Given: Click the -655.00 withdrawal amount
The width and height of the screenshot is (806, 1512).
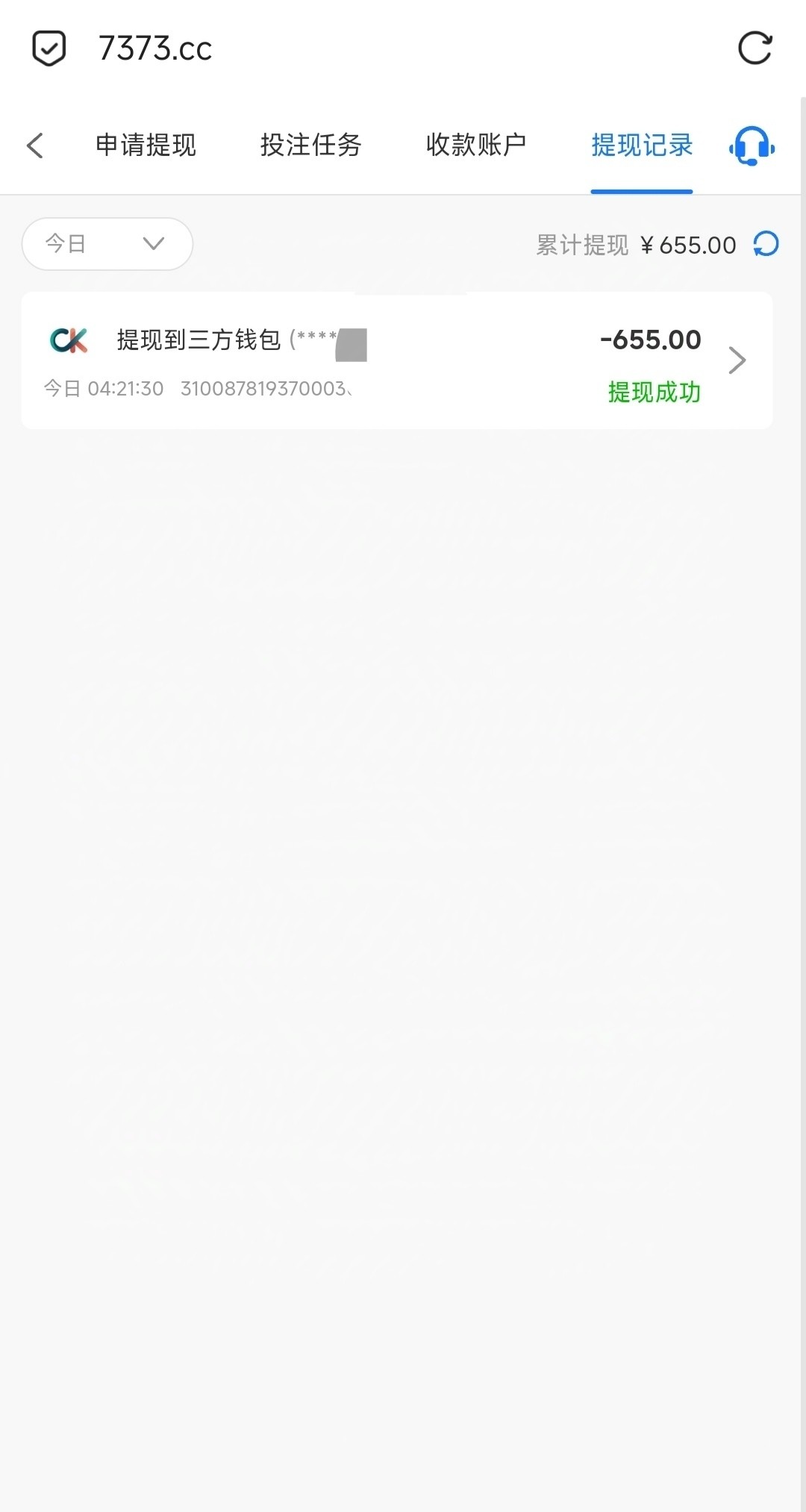Looking at the screenshot, I should (650, 340).
